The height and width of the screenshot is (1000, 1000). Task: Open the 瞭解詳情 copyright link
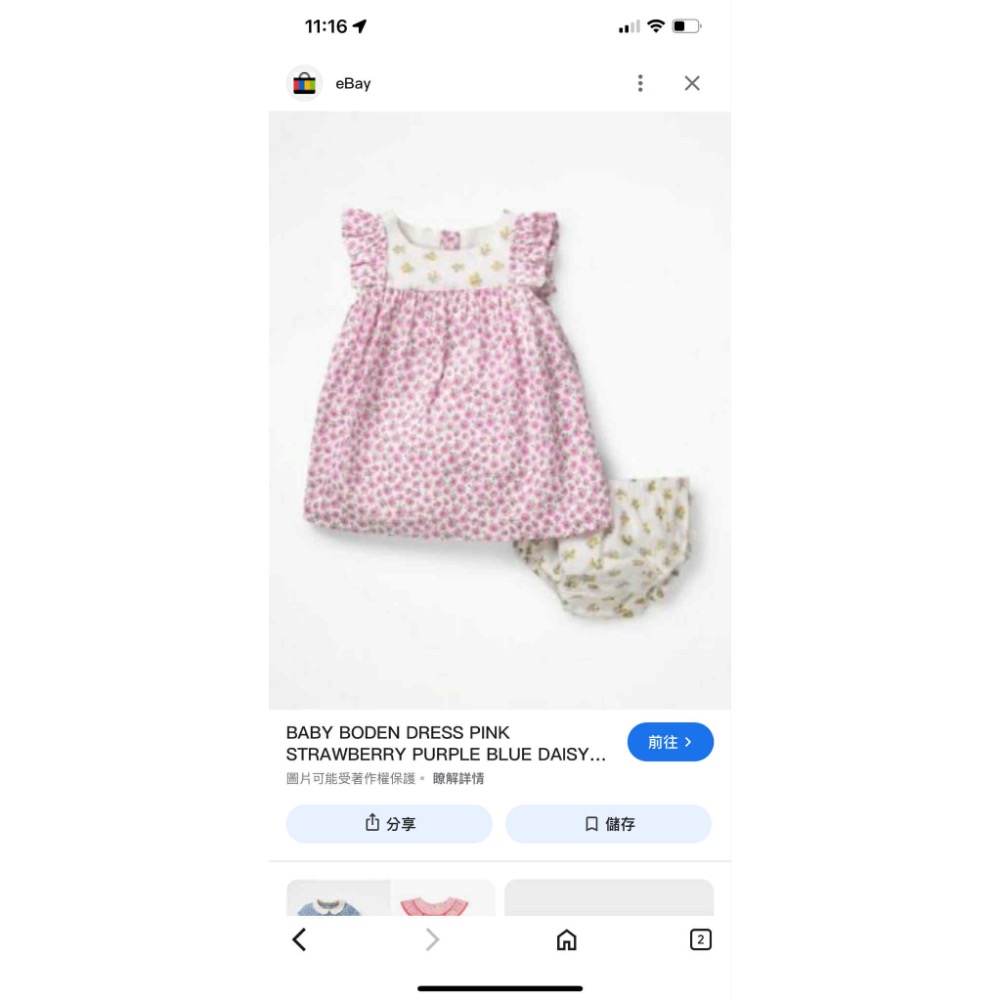click(458, 778)
